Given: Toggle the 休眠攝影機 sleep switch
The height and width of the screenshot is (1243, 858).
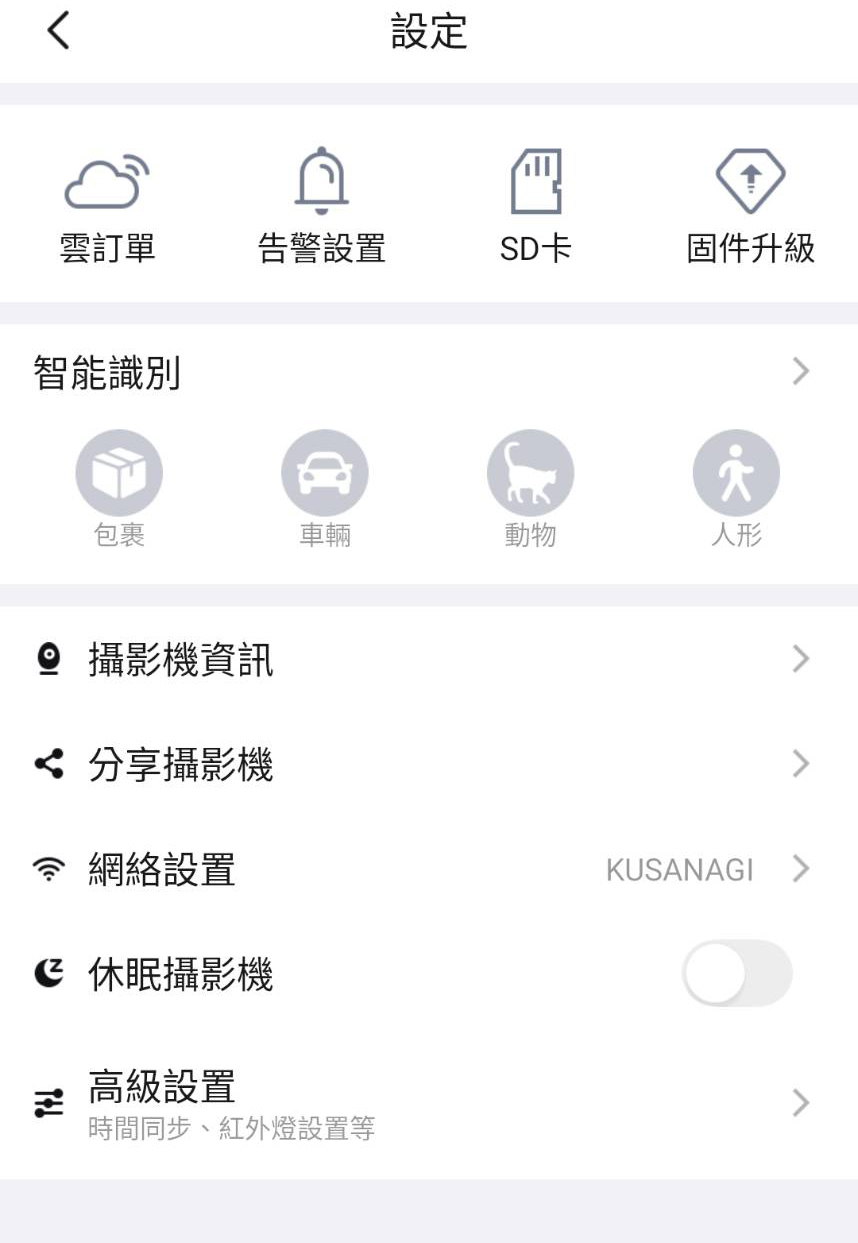Looking at the screenshot, I should tap(737, 974).
